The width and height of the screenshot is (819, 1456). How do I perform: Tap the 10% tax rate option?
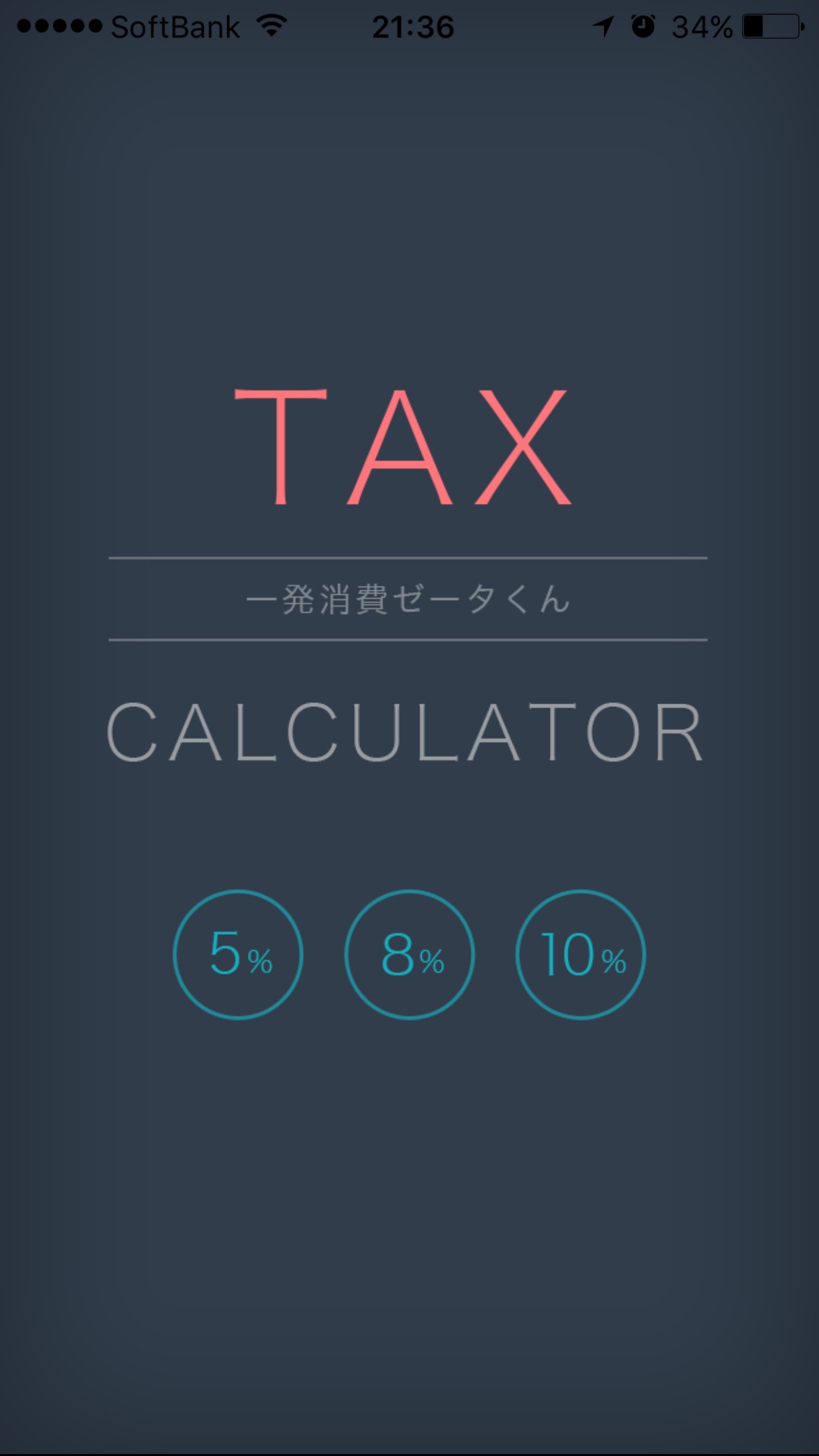[581, 954]
